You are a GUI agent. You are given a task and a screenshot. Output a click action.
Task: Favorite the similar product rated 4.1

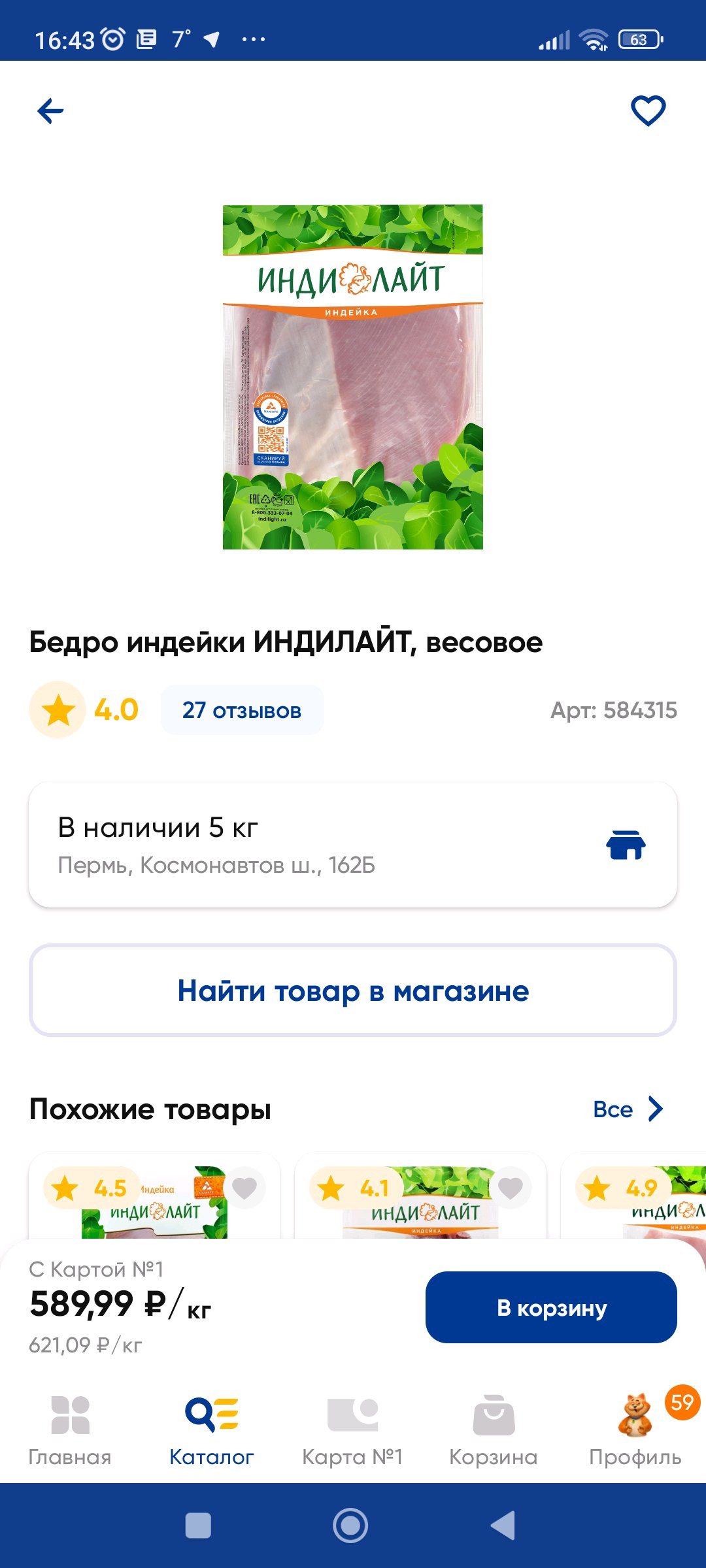511,1188
